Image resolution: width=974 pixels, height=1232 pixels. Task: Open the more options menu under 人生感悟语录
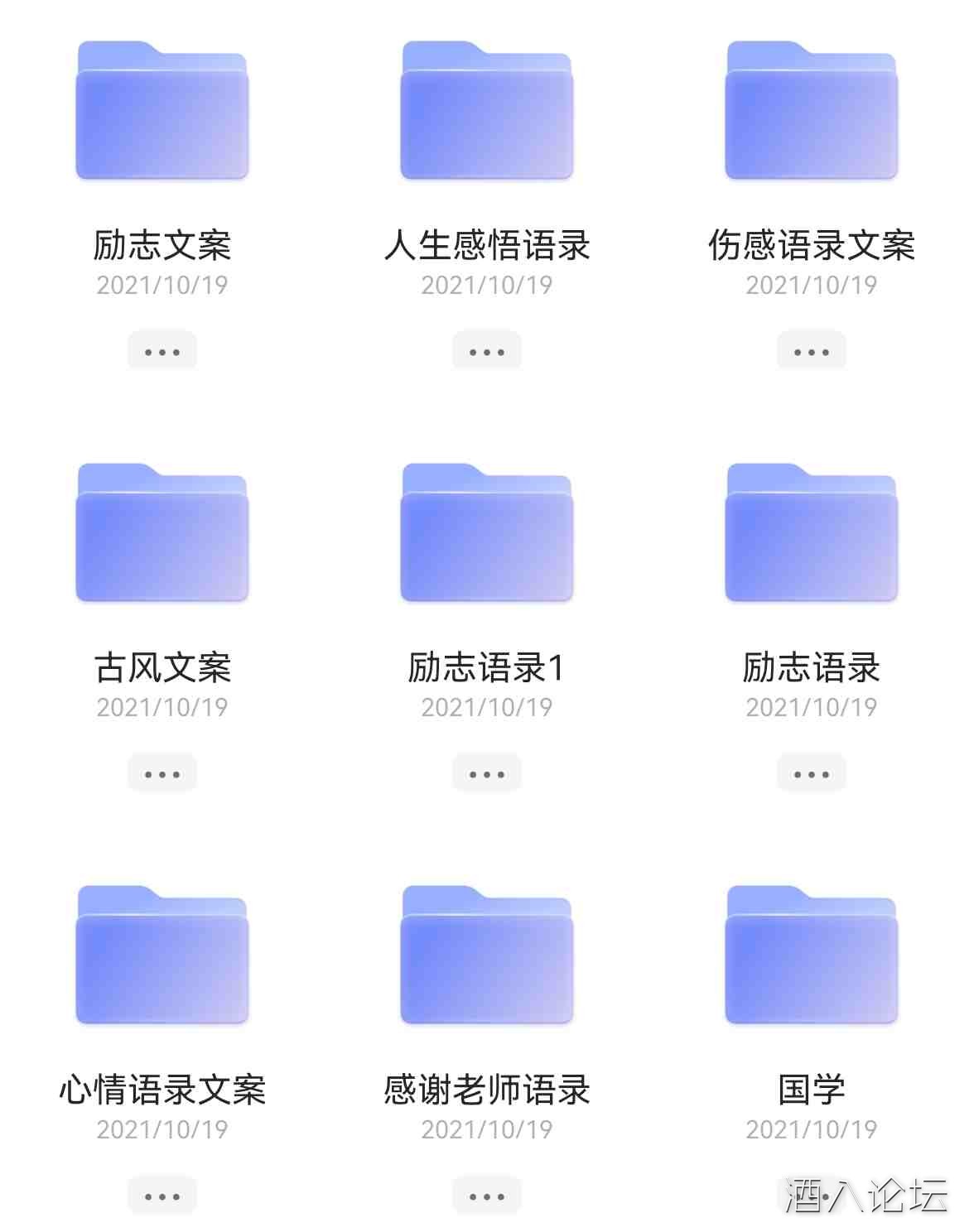[487, 349]
